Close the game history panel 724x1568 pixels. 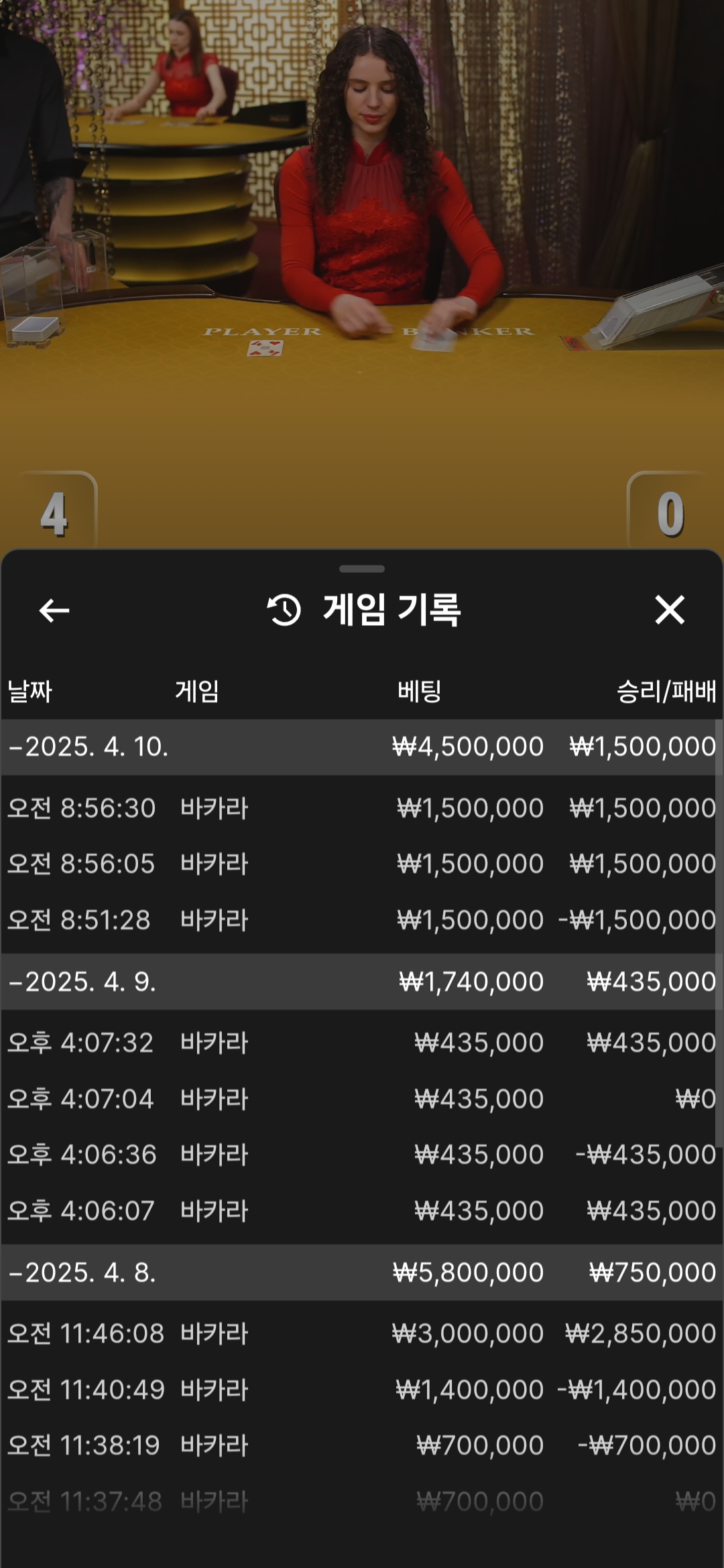[670, 610]
